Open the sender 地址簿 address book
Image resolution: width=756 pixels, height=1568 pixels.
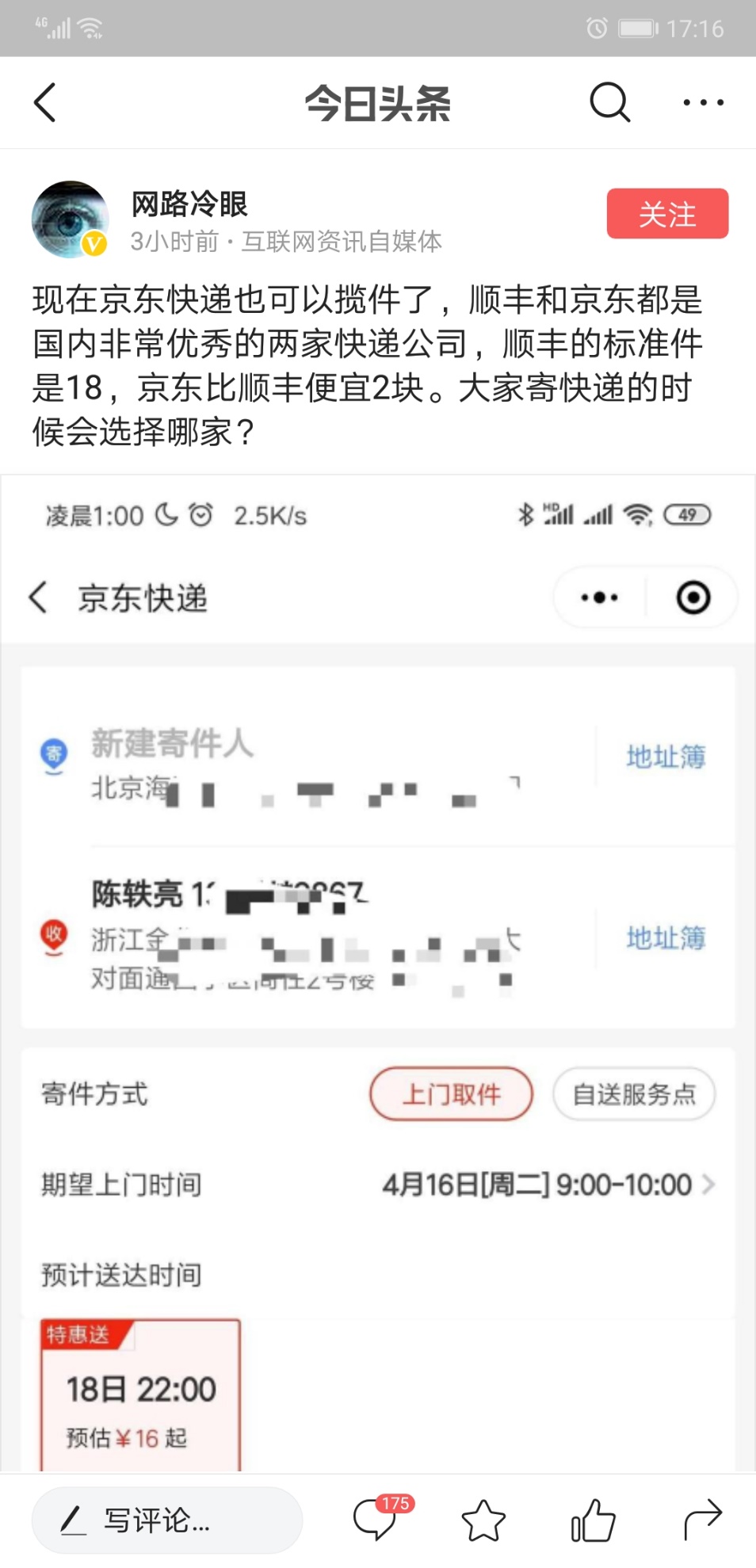tap(666, 757)
